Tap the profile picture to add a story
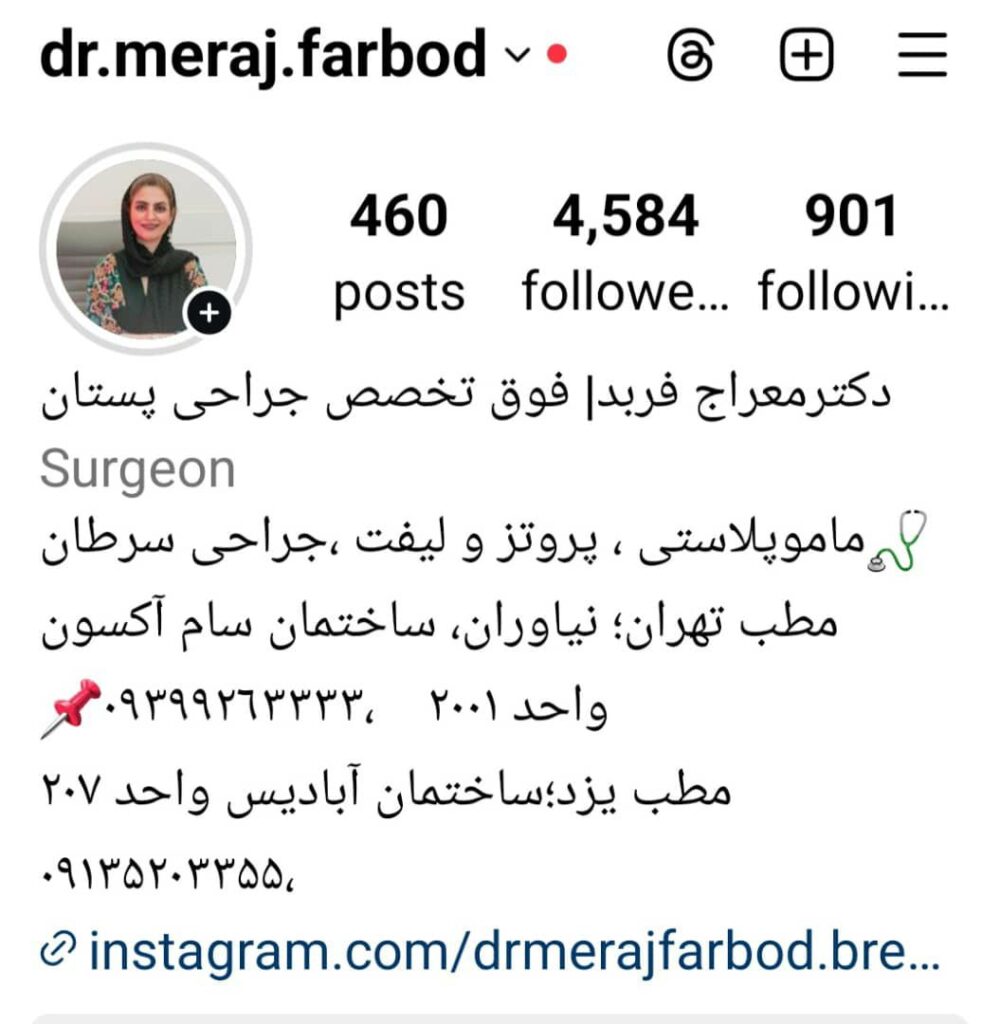Image resolution: width=1000 pixels, height=1024 pixels. [146, 249]
